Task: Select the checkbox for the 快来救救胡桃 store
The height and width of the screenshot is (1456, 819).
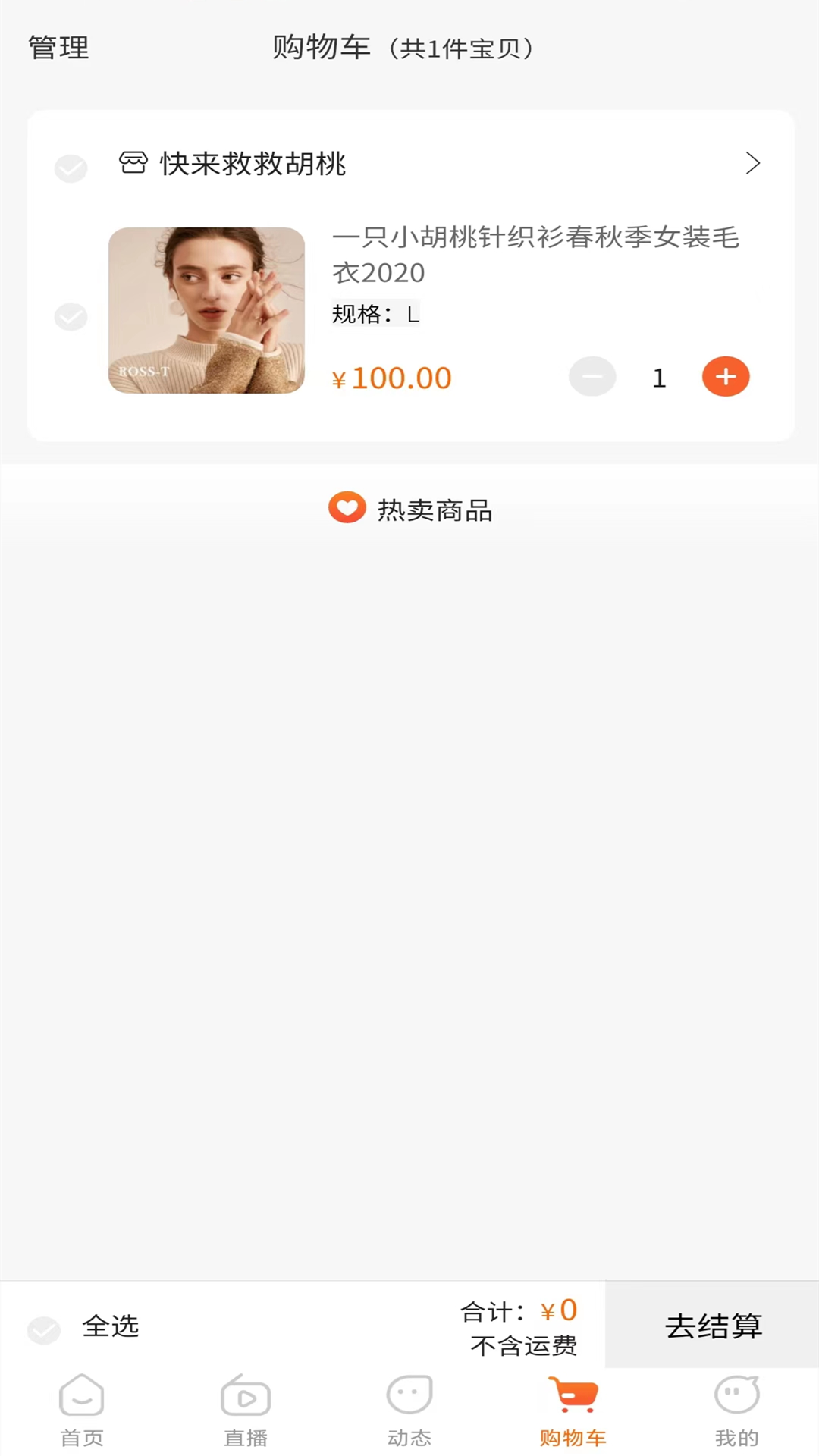Action: pos(71,168)
